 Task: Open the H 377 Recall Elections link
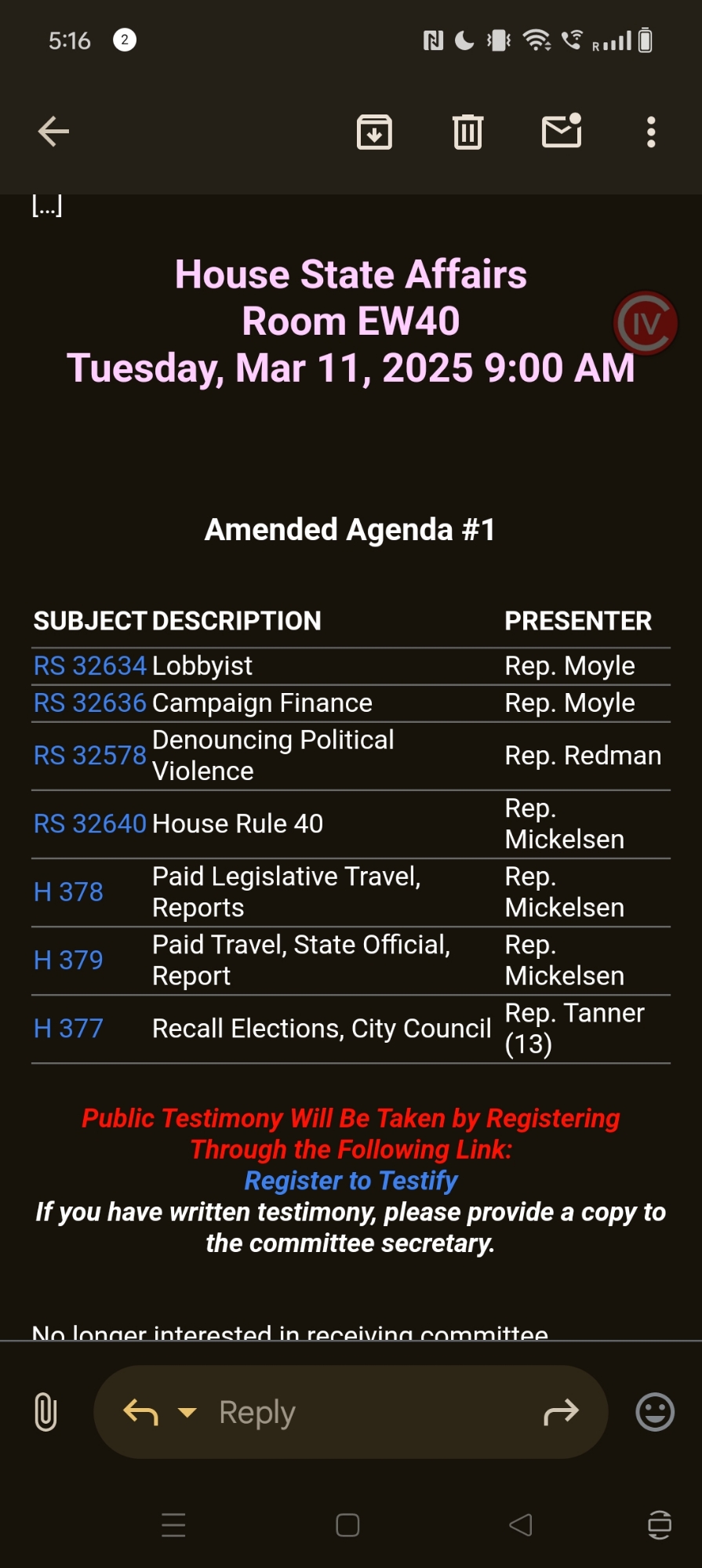pyautogui.click(x=68, y=1029)
